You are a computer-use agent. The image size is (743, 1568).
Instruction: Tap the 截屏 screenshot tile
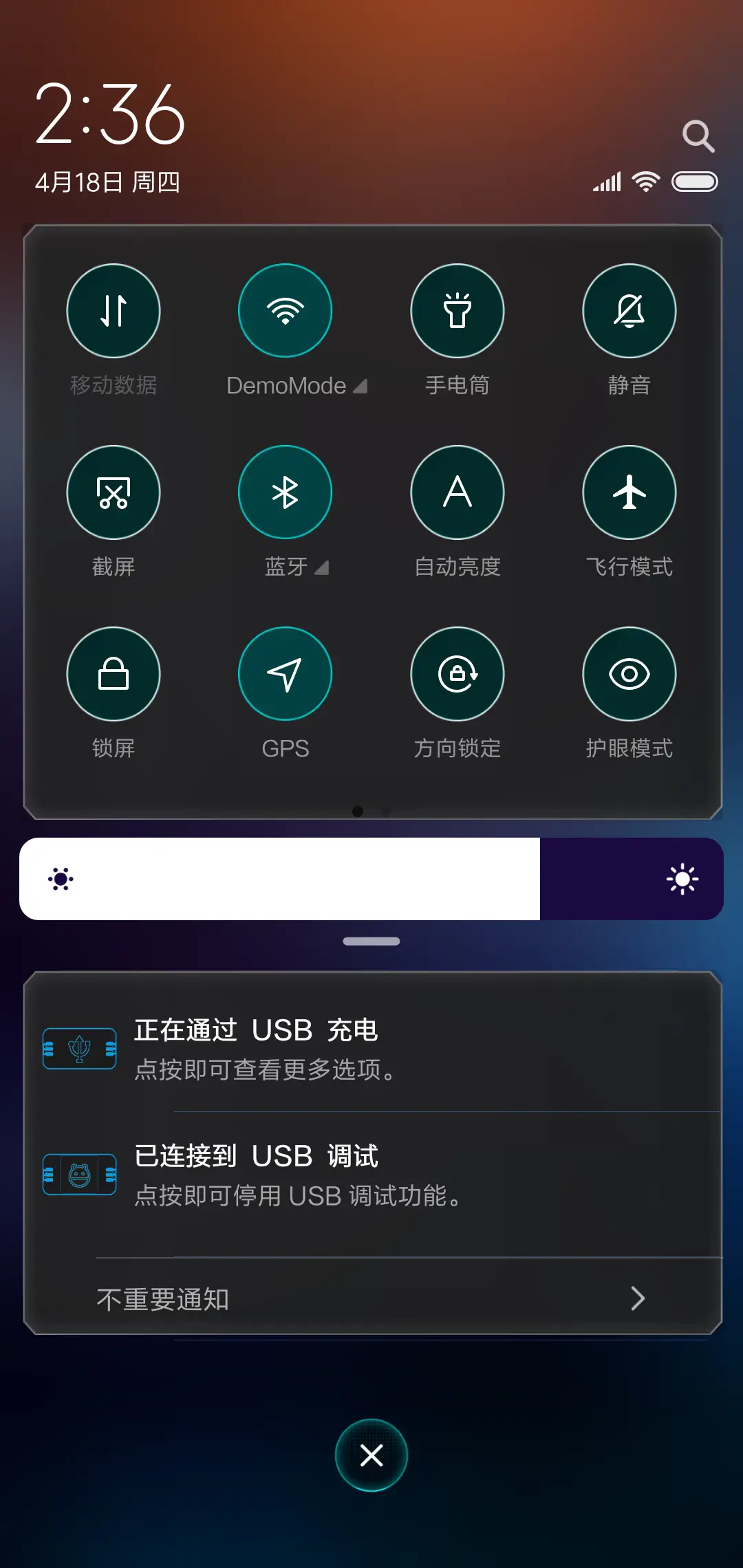click(x=114, y=492)
